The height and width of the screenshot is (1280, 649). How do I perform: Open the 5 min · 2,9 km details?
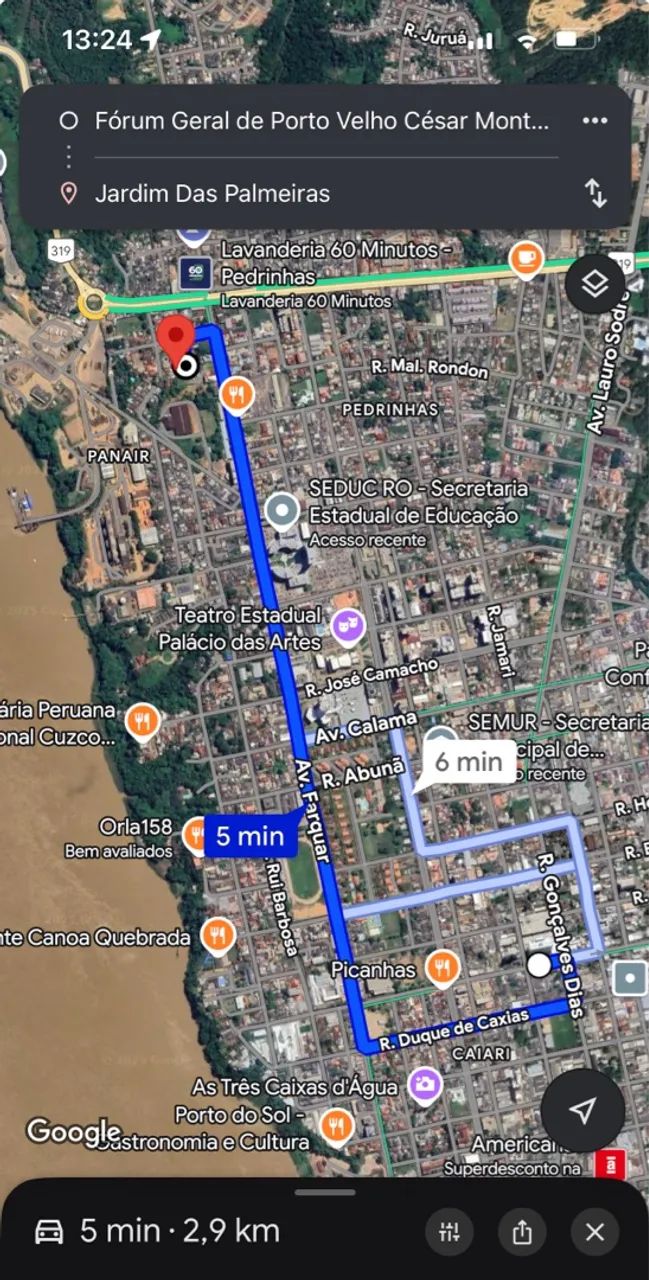coord(180,1232)
